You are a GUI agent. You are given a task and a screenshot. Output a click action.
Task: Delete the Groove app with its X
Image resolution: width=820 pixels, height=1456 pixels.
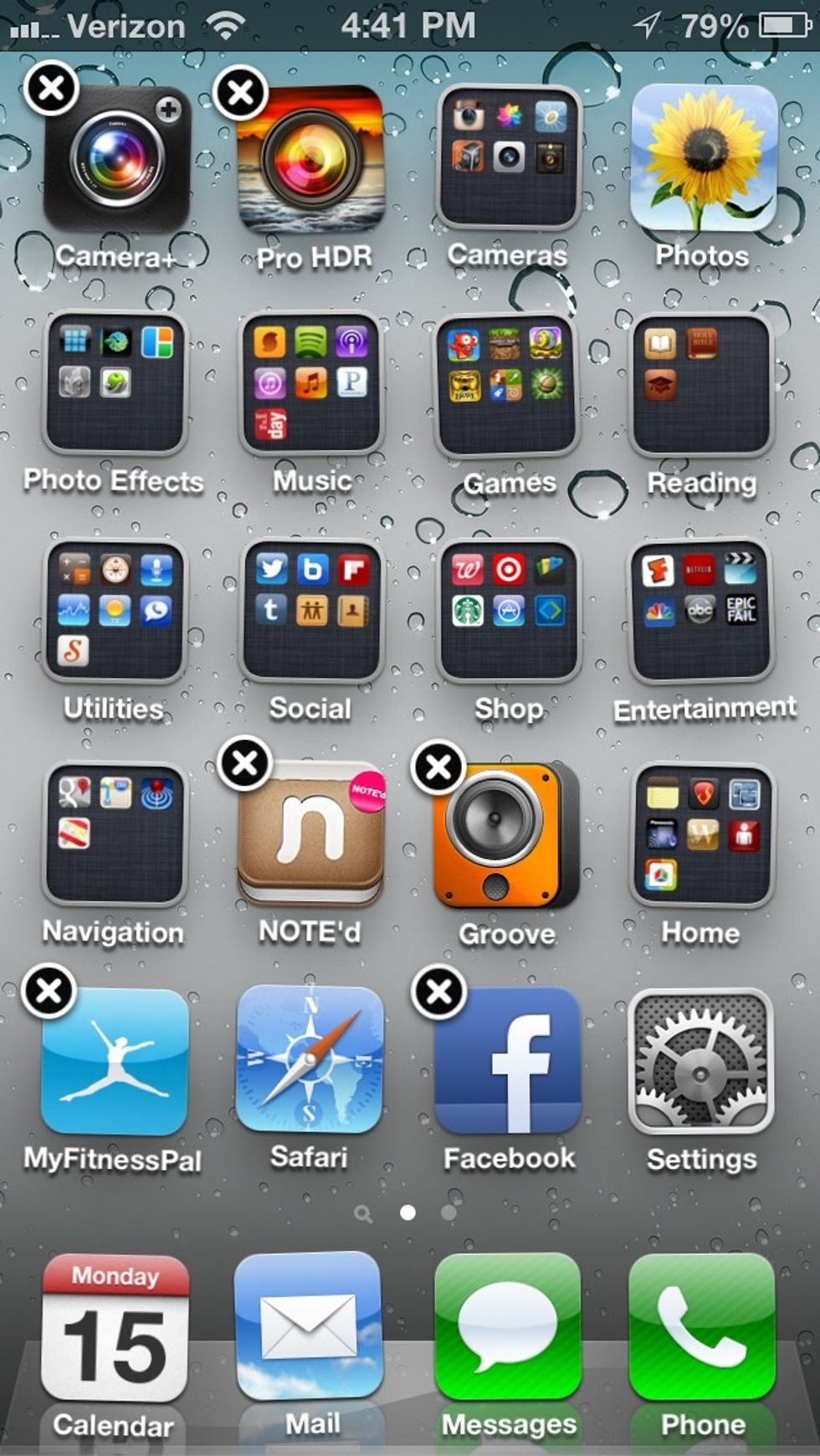point(438,766)
